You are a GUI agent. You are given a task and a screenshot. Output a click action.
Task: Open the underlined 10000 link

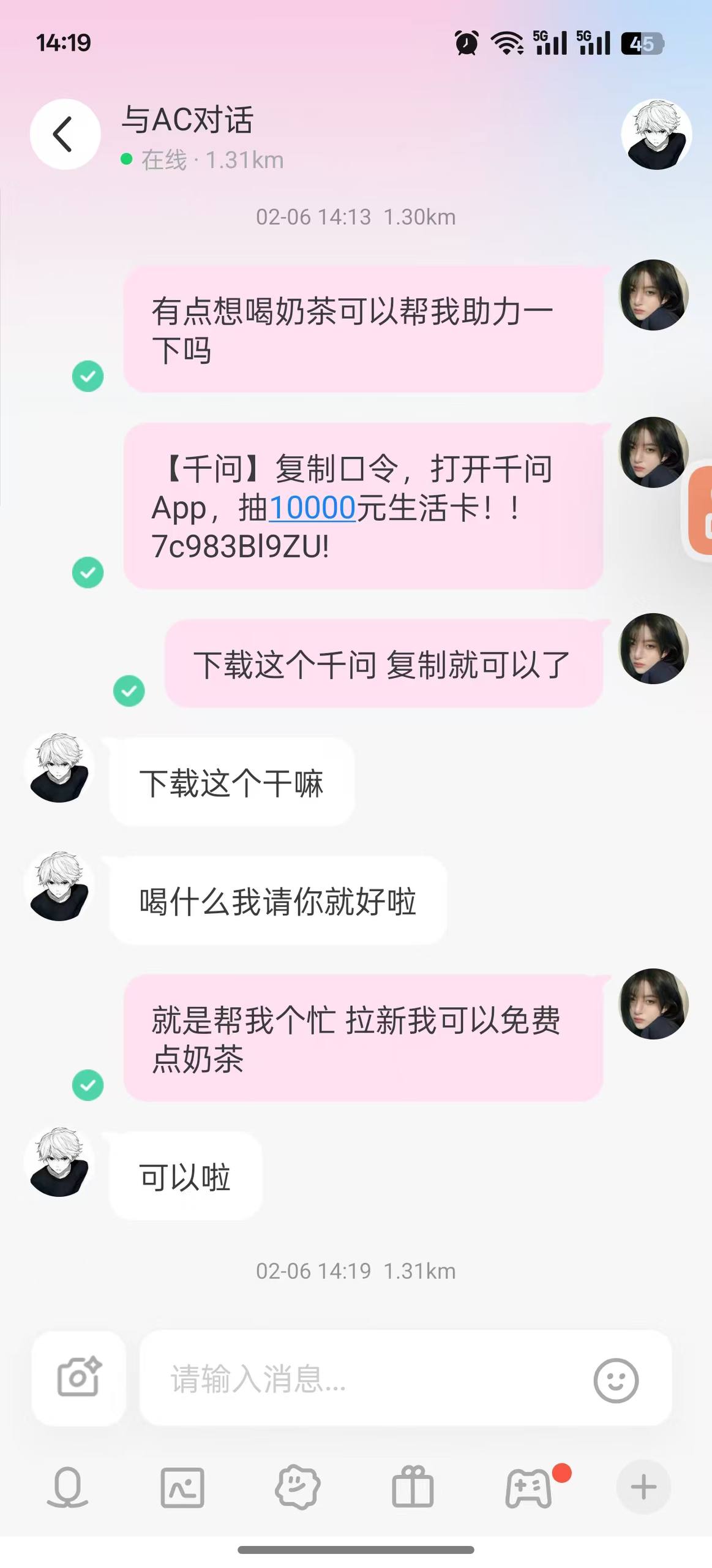[x=312, y=508]
